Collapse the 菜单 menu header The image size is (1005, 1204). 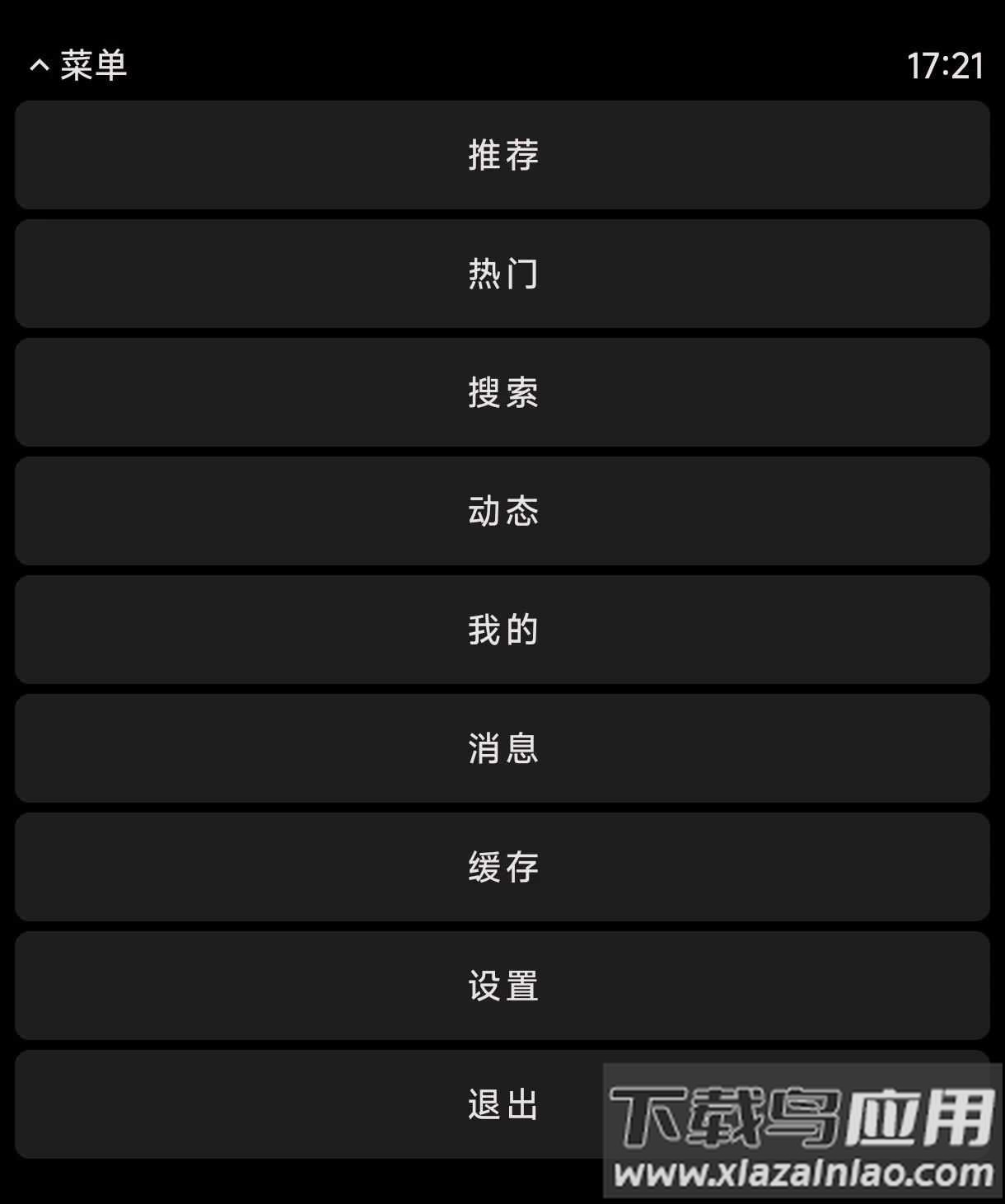coord(78,65)
